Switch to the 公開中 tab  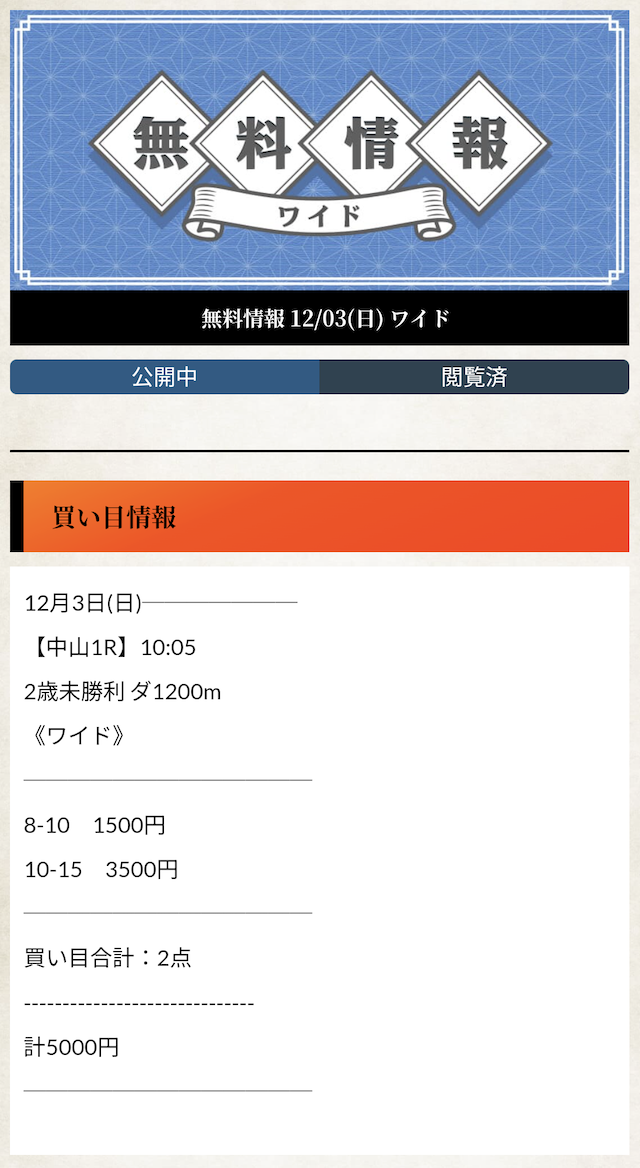pos(165,377)
